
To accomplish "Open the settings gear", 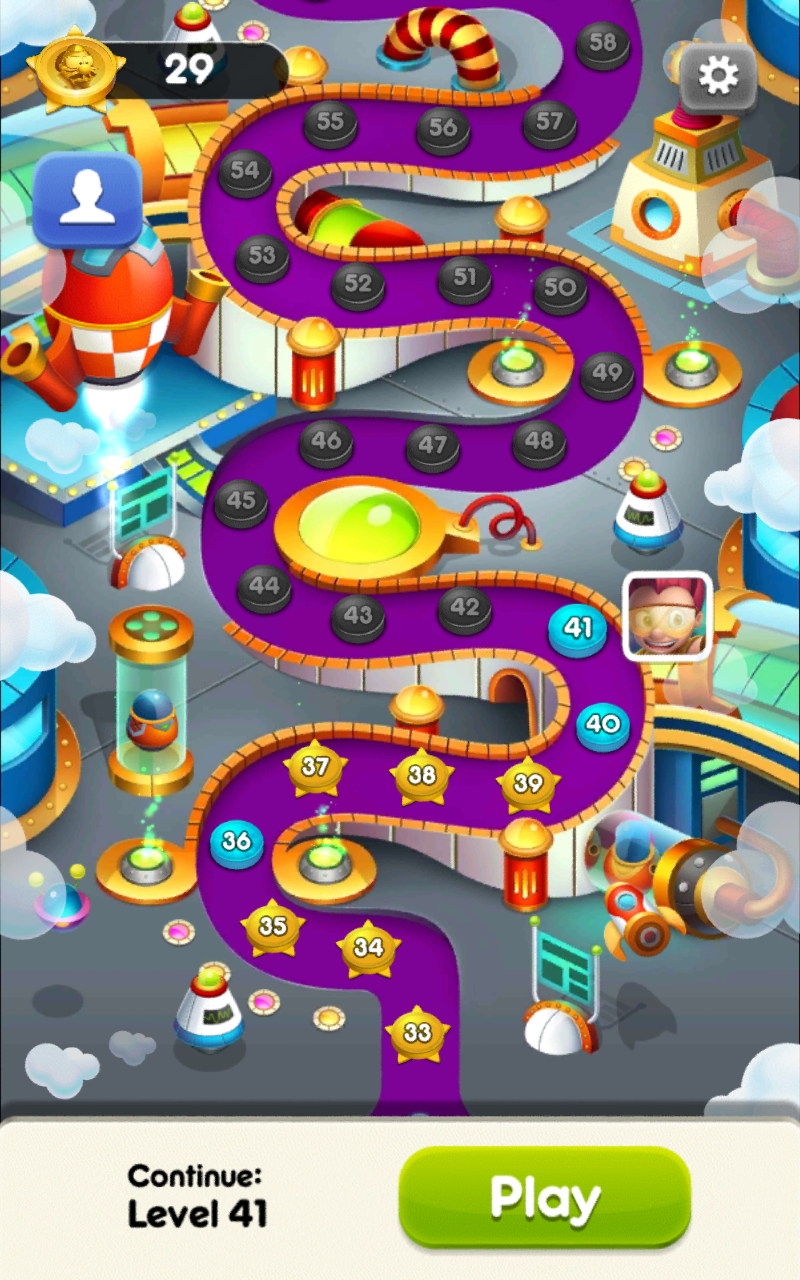I will click(x=717, y=75).
